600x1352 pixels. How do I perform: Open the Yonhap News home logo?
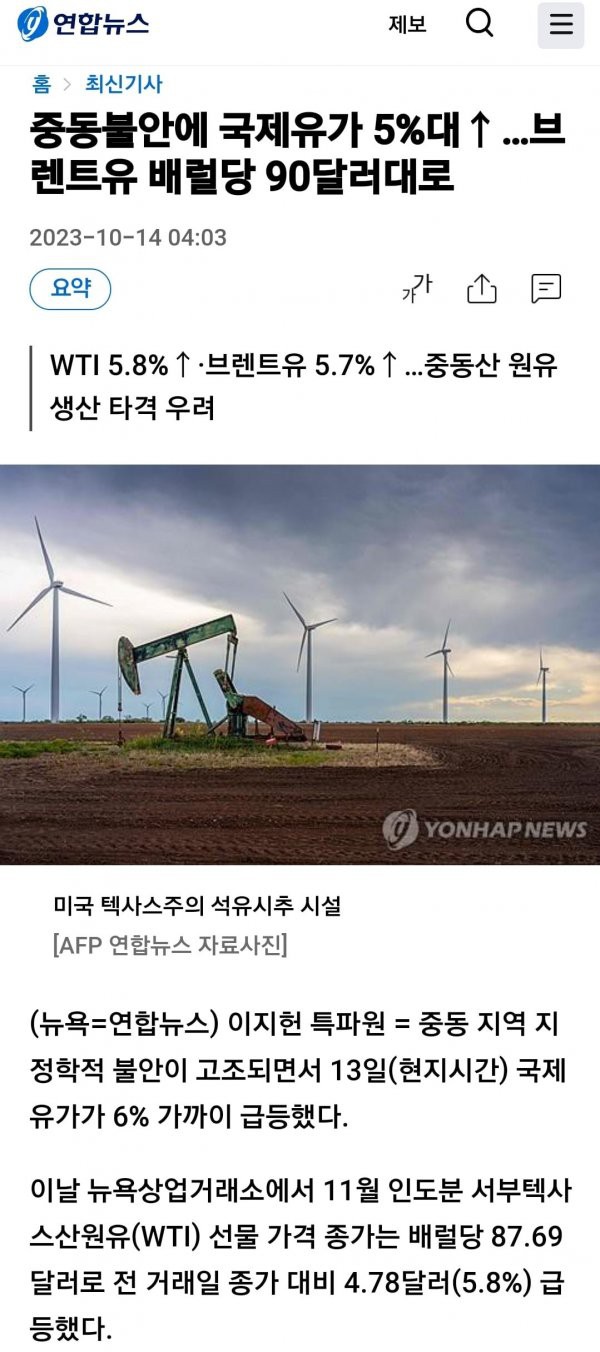click(x=83, y=24)
